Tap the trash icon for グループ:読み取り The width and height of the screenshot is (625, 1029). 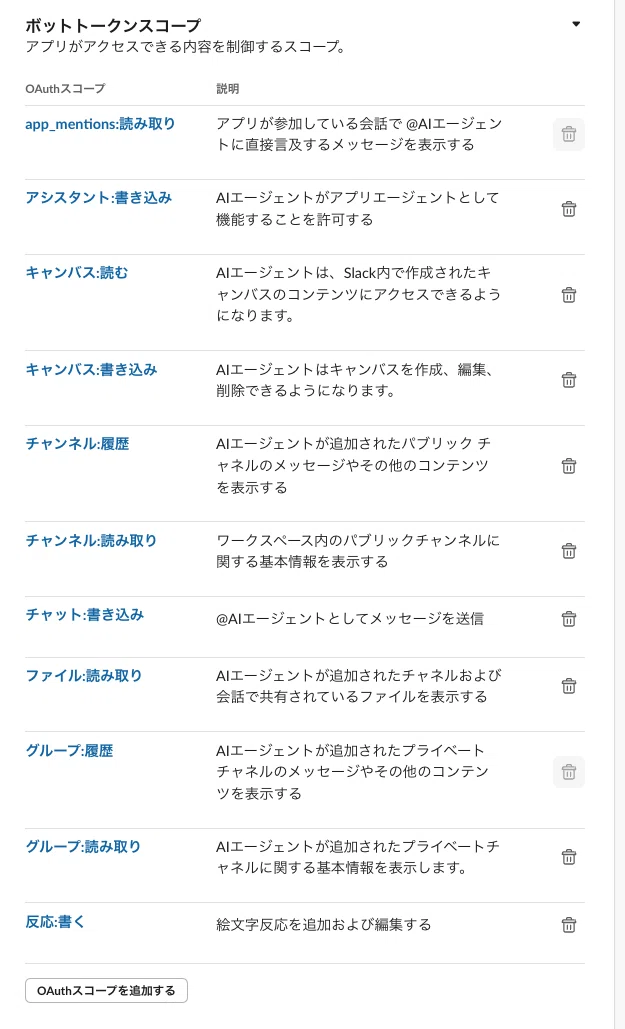[x=569, y=857]
